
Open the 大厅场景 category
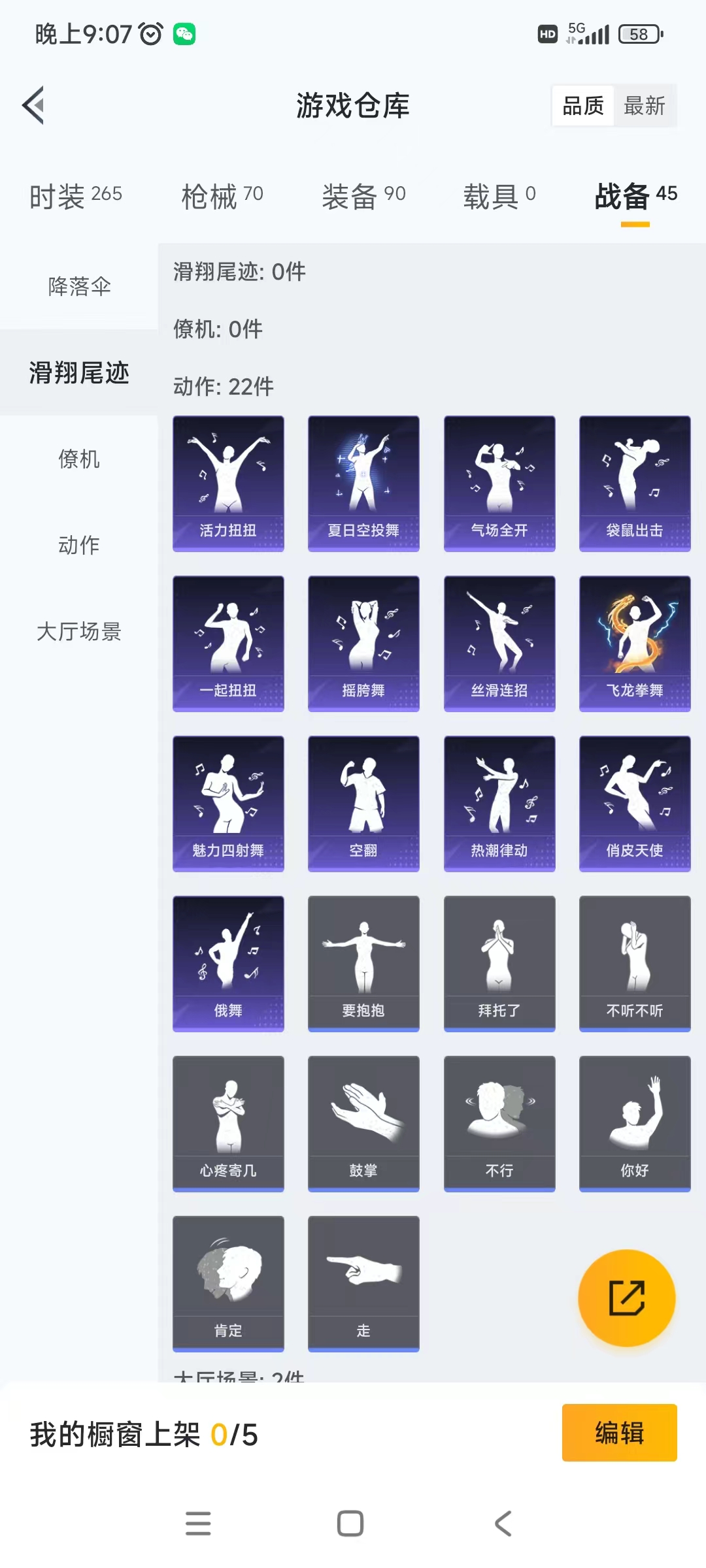click(x=78, y=632)
